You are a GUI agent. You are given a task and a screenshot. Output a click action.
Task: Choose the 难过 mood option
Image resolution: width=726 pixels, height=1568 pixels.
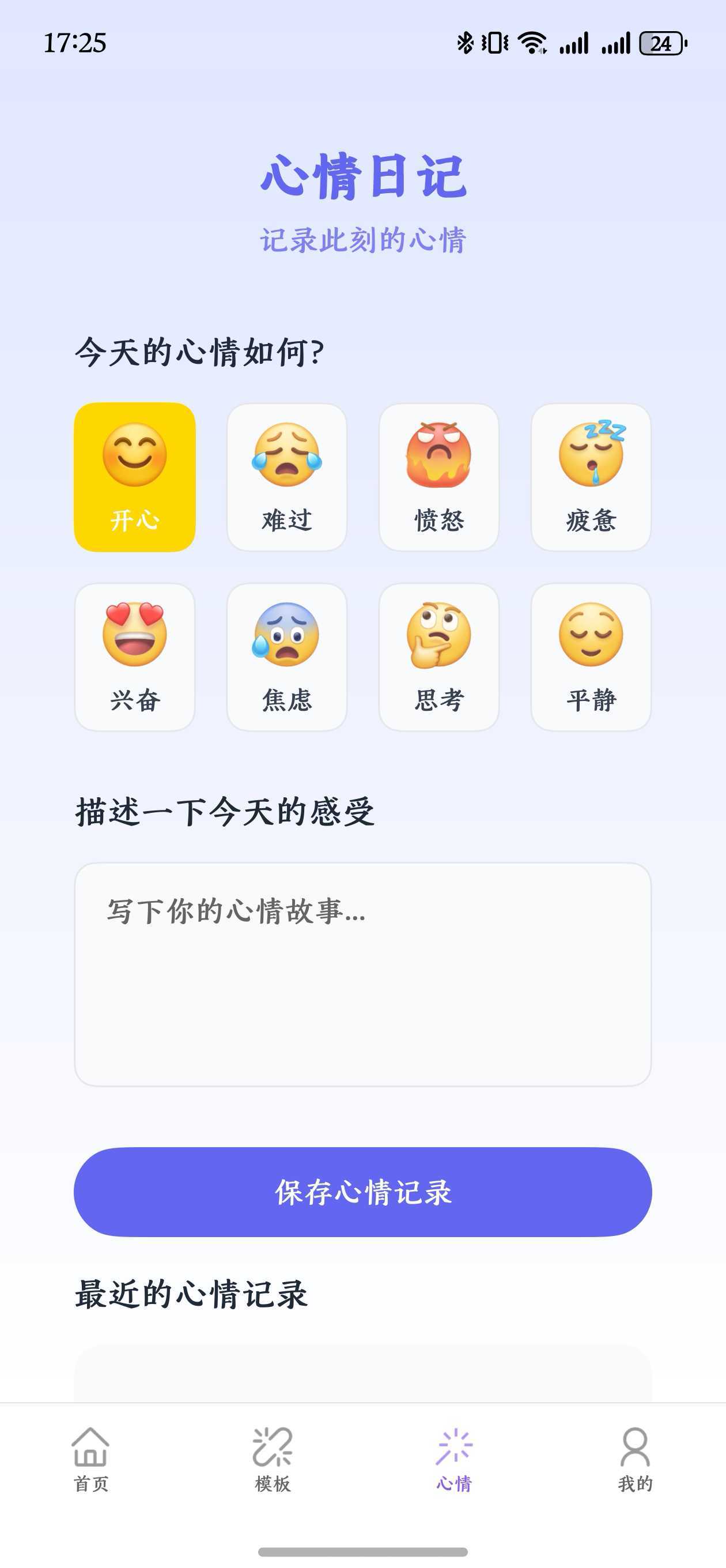tap(286, 477)
